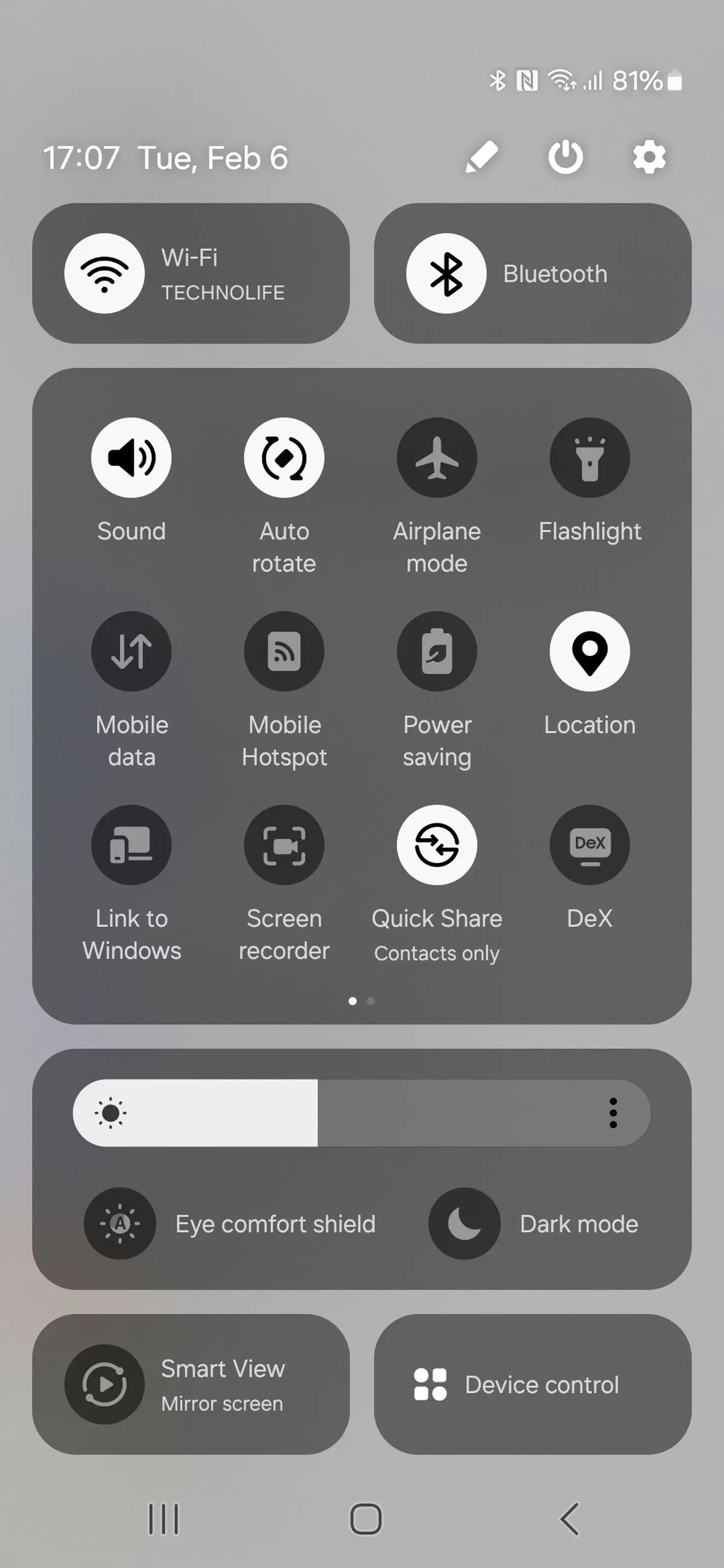Turn off Location

[589, 651]
